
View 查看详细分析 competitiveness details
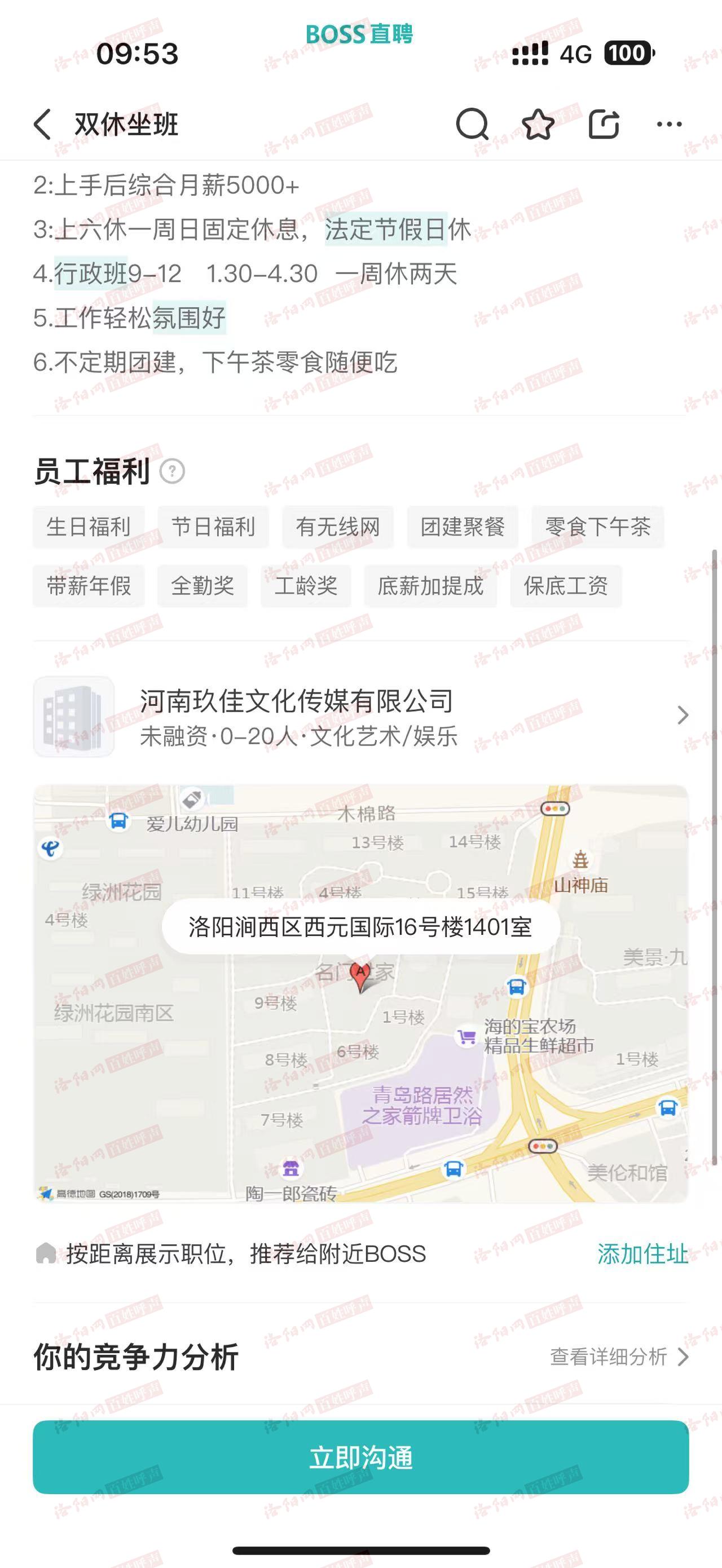pyautogui.click(x=619, y=1357)
